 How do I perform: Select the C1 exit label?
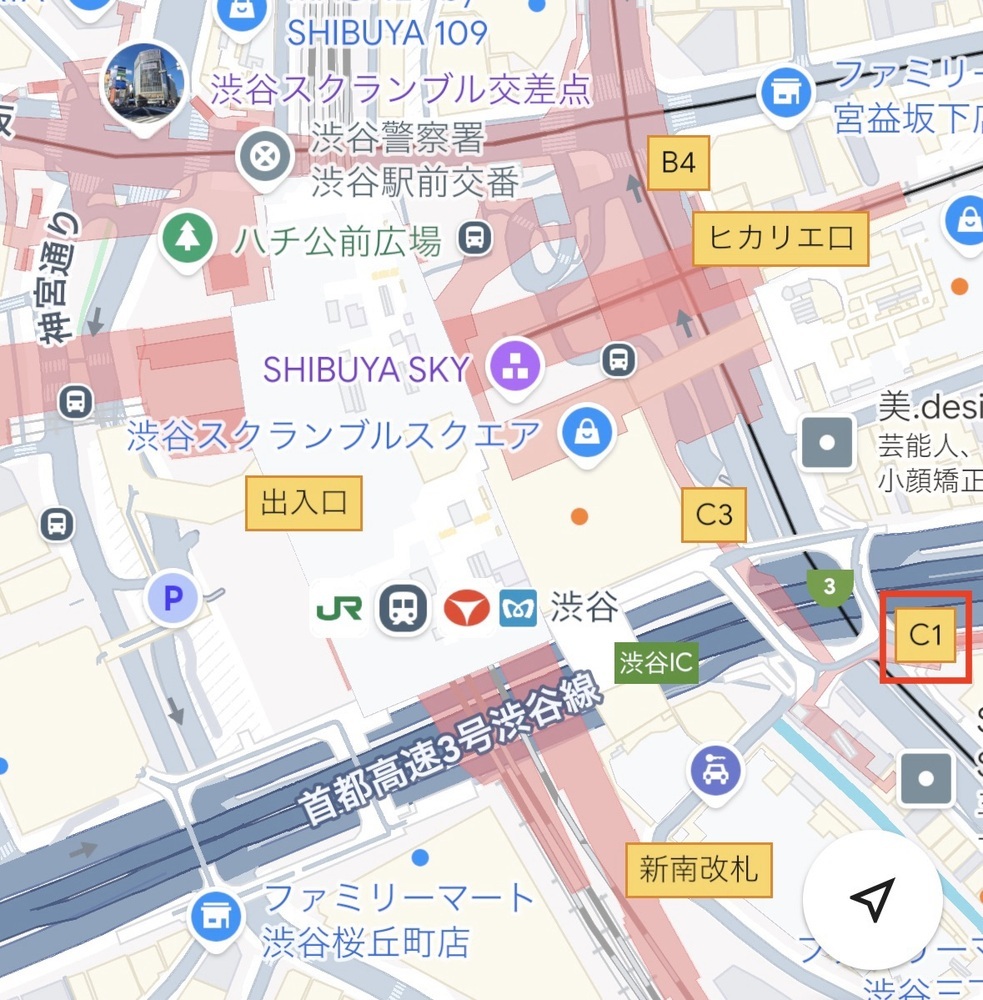pyautogui.click(x=925, y=634)
